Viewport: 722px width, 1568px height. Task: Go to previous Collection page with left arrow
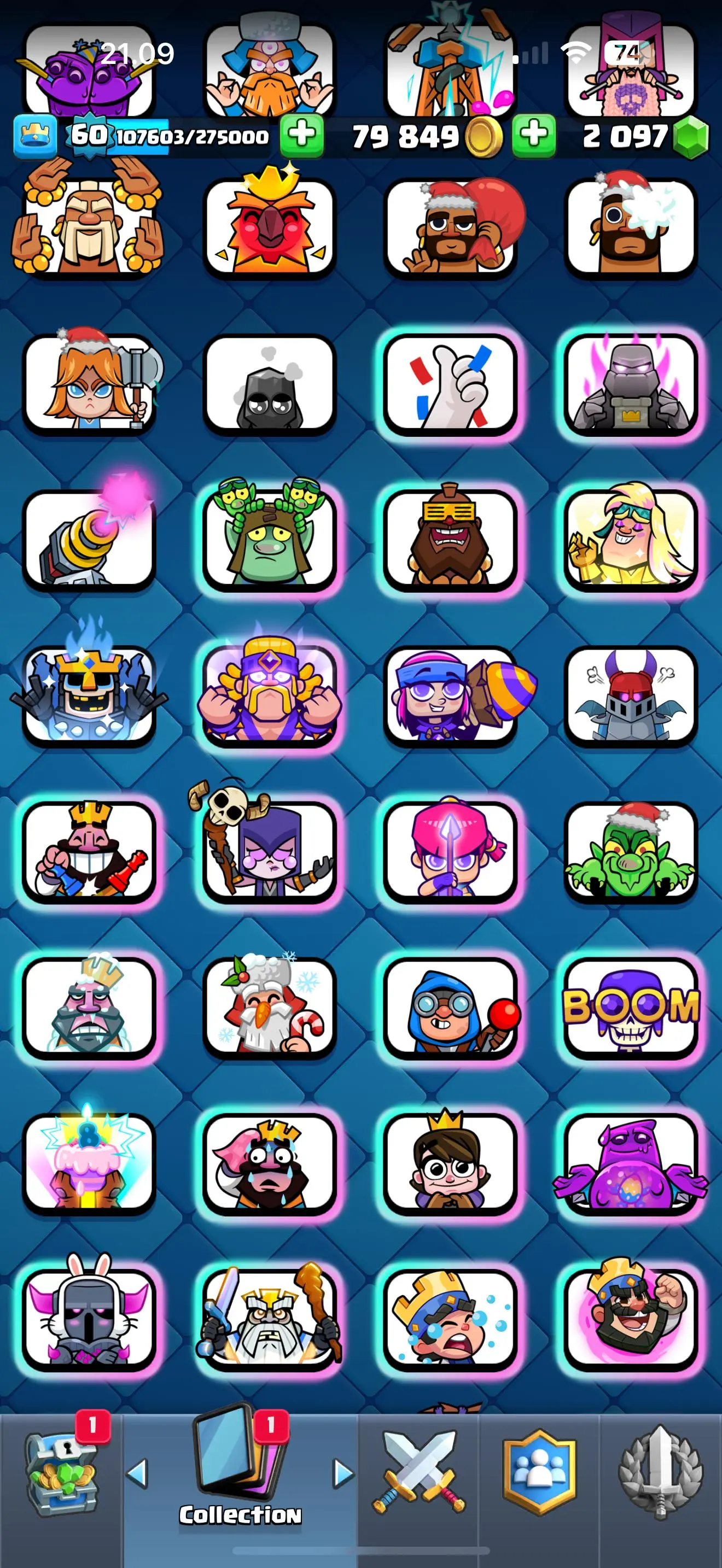(x=138, y=1473)
